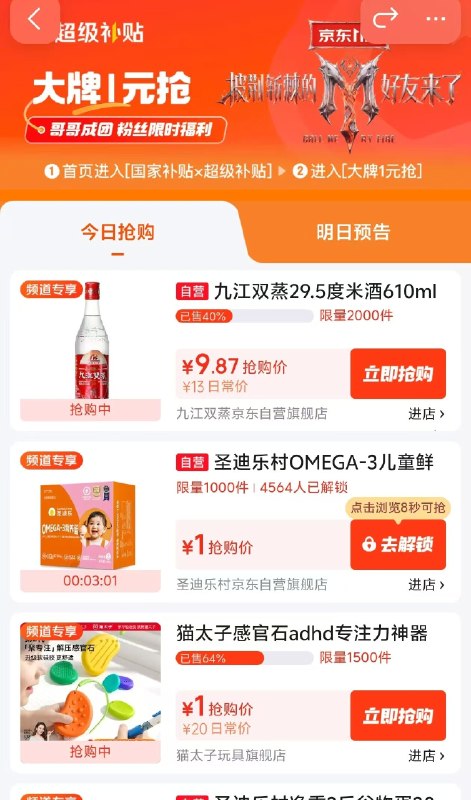Tap 去解锁 for 圣迪乐村 OMEGA-3 eggs
The width and height of the screenshot is (471, 800).
tap(398, 544)
